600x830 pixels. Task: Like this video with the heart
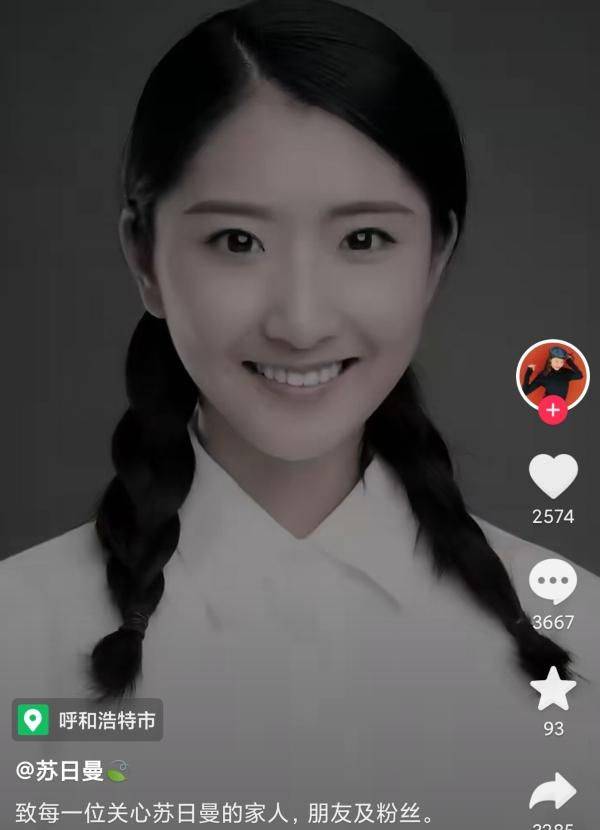tap(553, 477)
